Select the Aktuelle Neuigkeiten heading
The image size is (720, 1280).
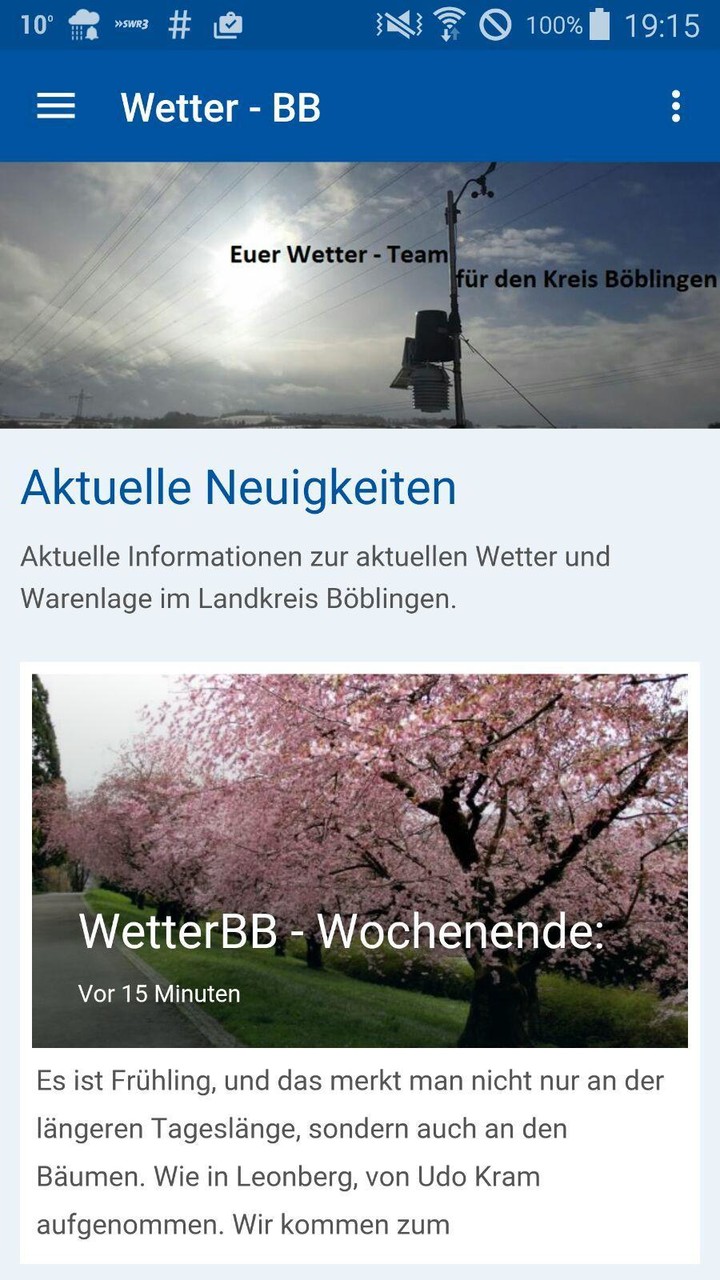click(x=238, y=489)
